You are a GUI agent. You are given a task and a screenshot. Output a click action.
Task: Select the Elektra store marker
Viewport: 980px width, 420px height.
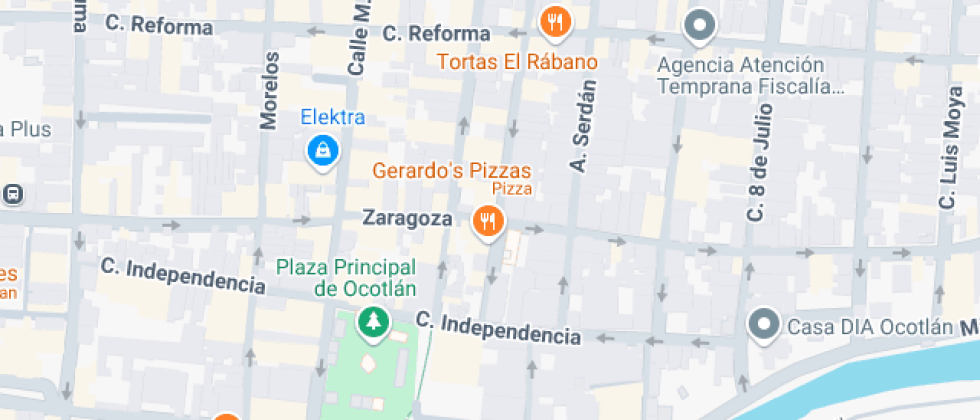point(322,151)
